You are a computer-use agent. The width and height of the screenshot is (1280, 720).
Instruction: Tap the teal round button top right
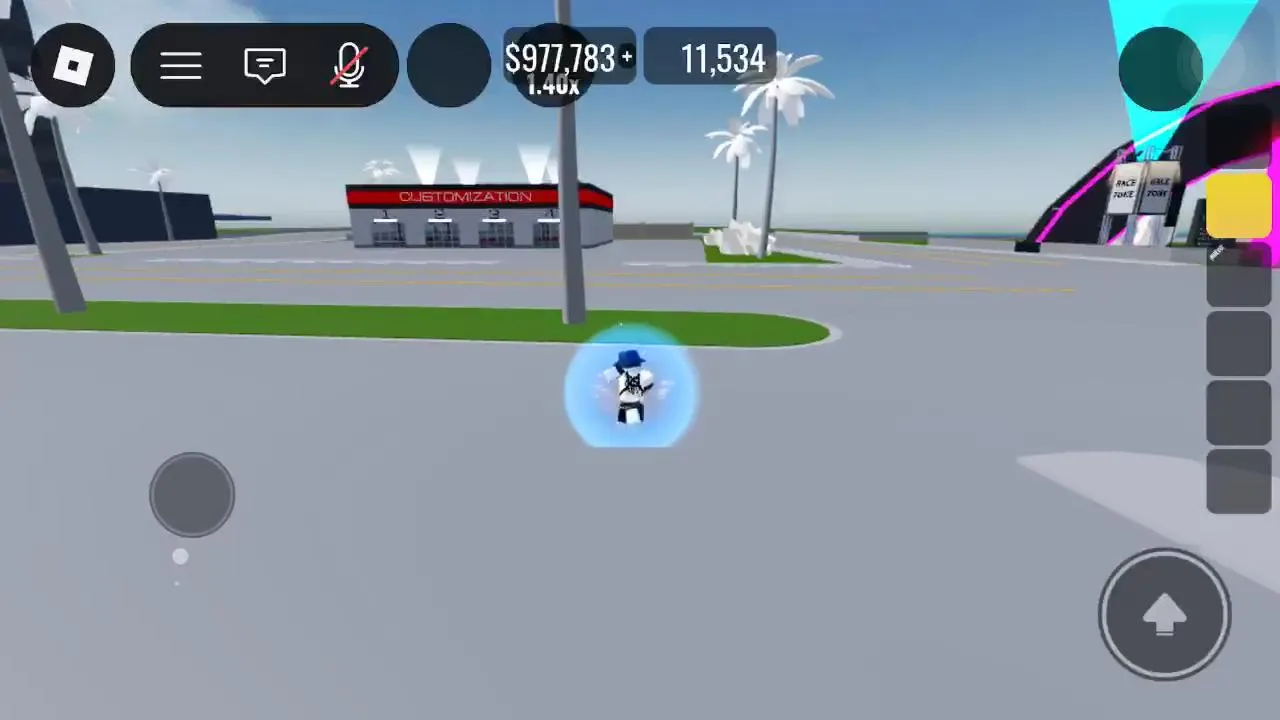(1160, 68)
